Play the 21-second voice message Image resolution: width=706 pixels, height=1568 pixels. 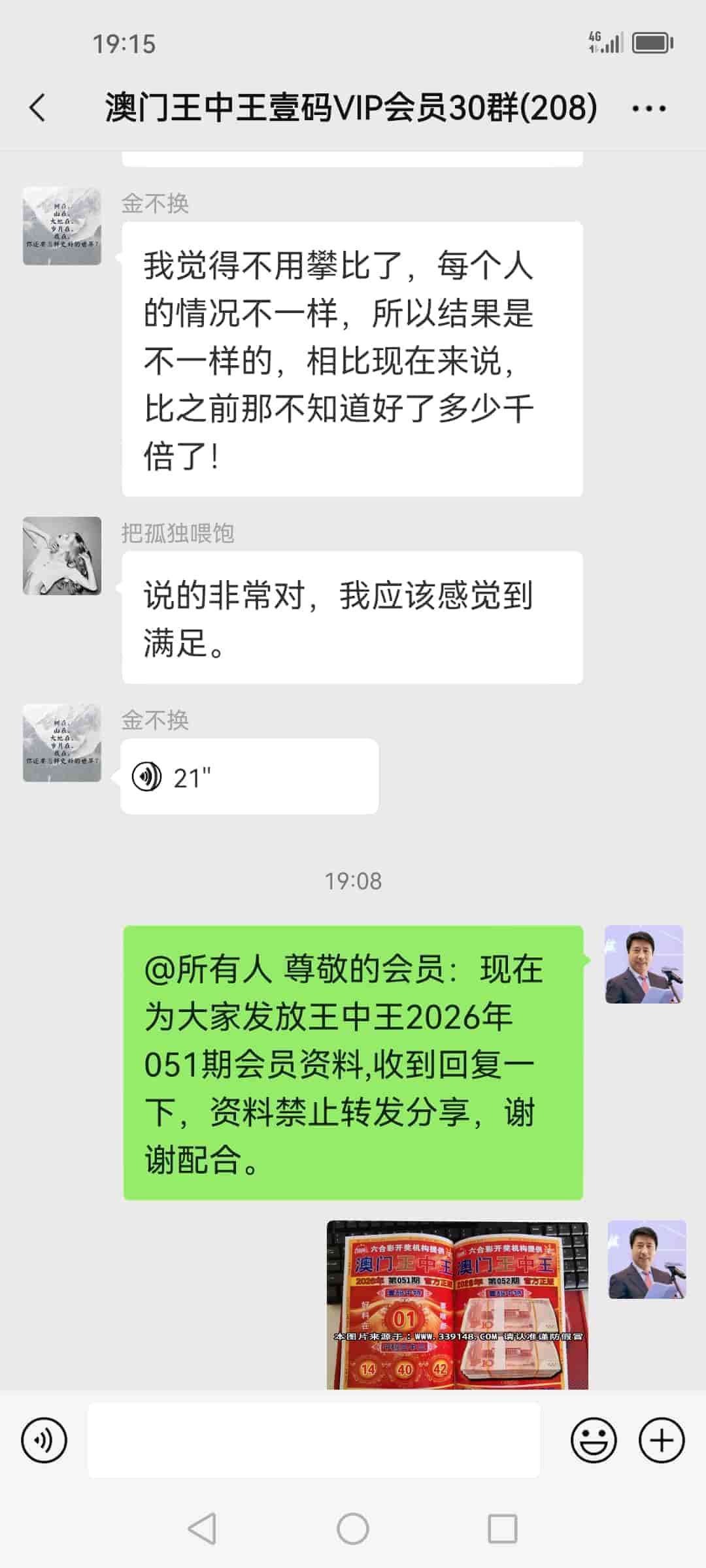pos(249,777)
